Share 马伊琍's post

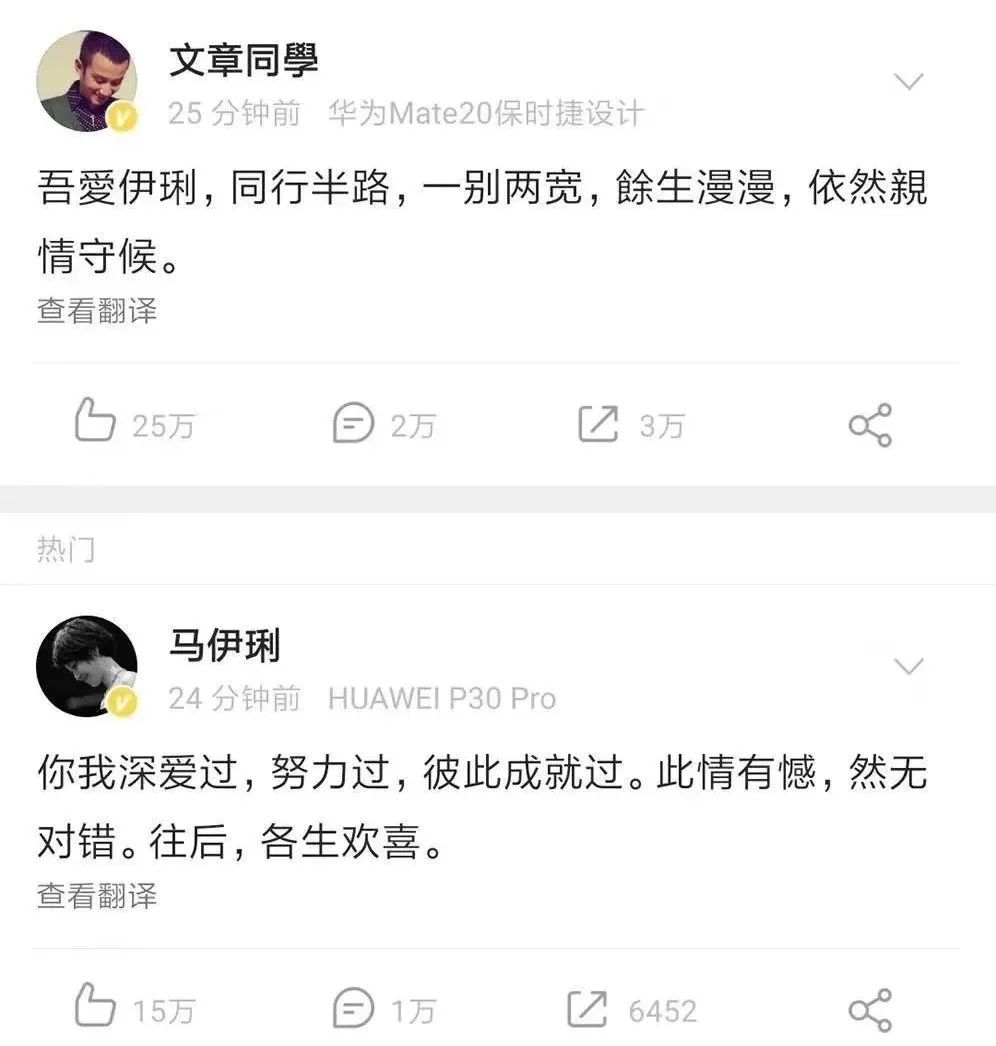(x=870, y=1010)
